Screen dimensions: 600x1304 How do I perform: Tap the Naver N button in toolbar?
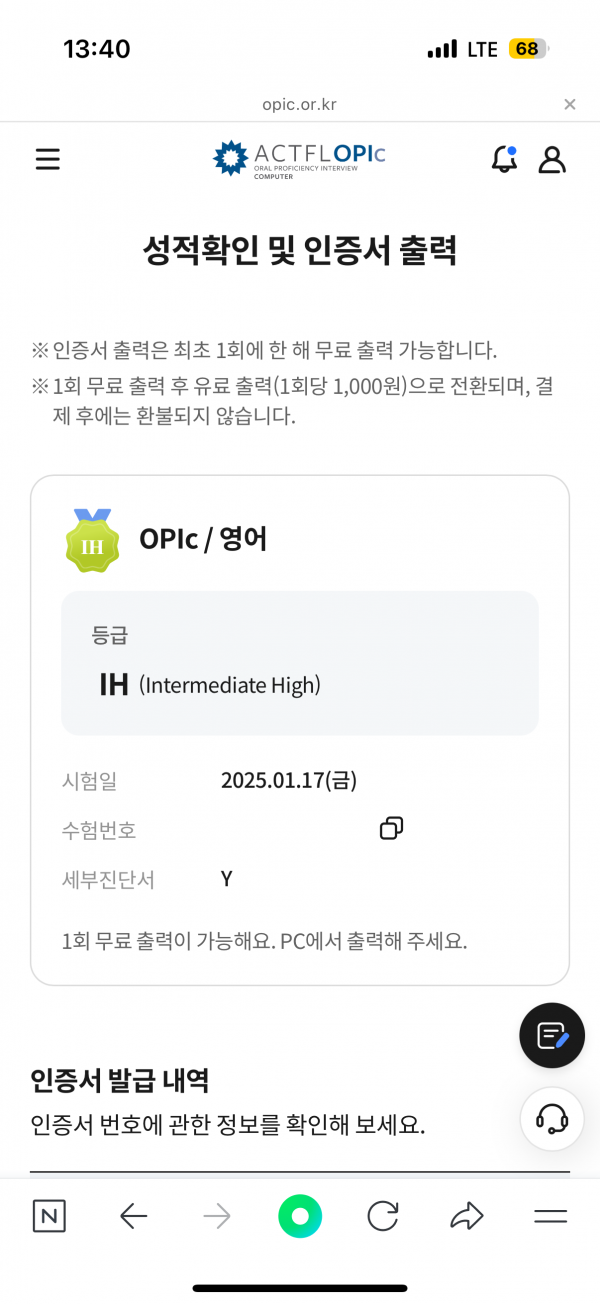tap(49, 1216)
